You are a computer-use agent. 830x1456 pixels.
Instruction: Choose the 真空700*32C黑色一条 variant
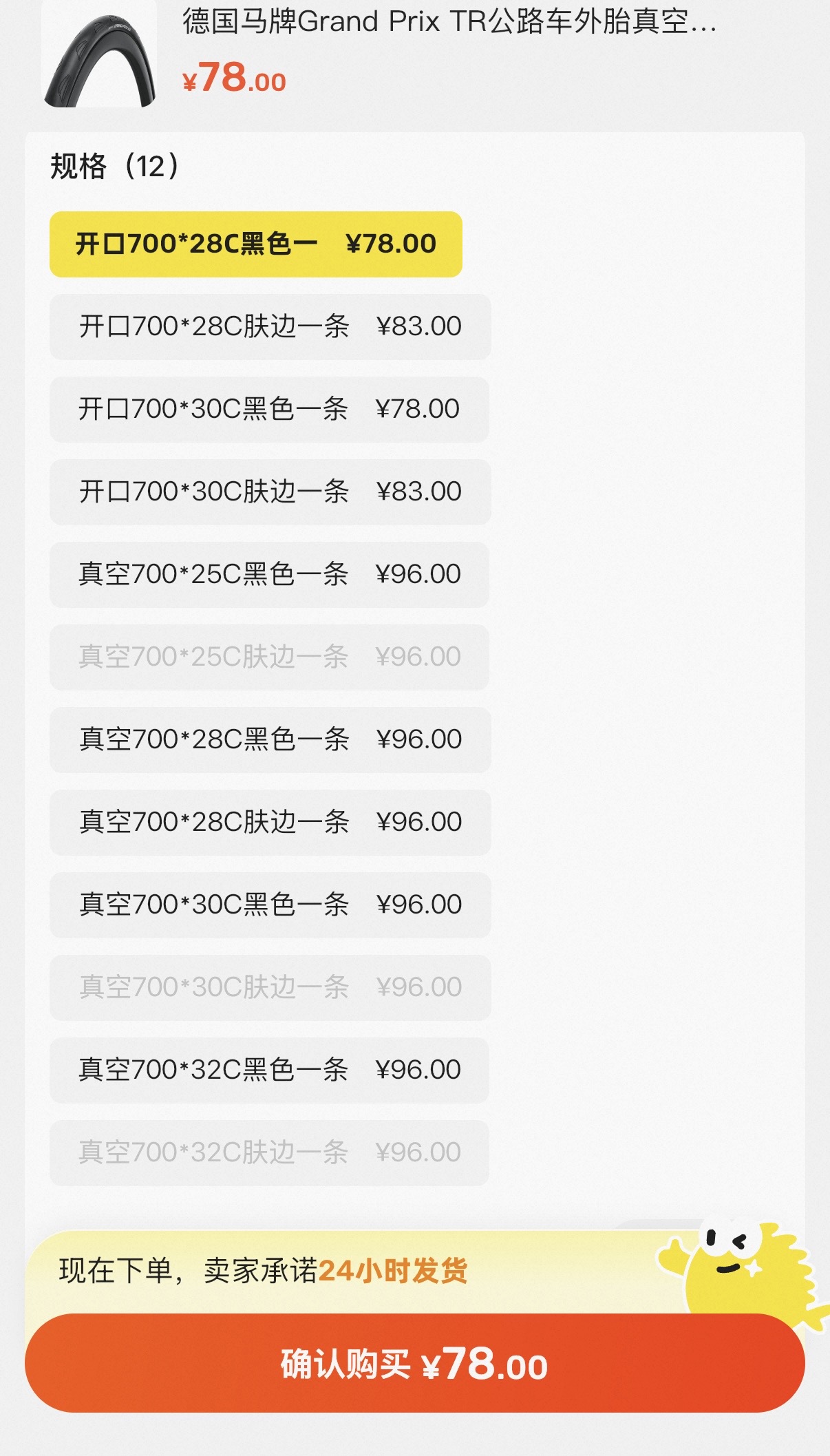[x=269, y=1070]
